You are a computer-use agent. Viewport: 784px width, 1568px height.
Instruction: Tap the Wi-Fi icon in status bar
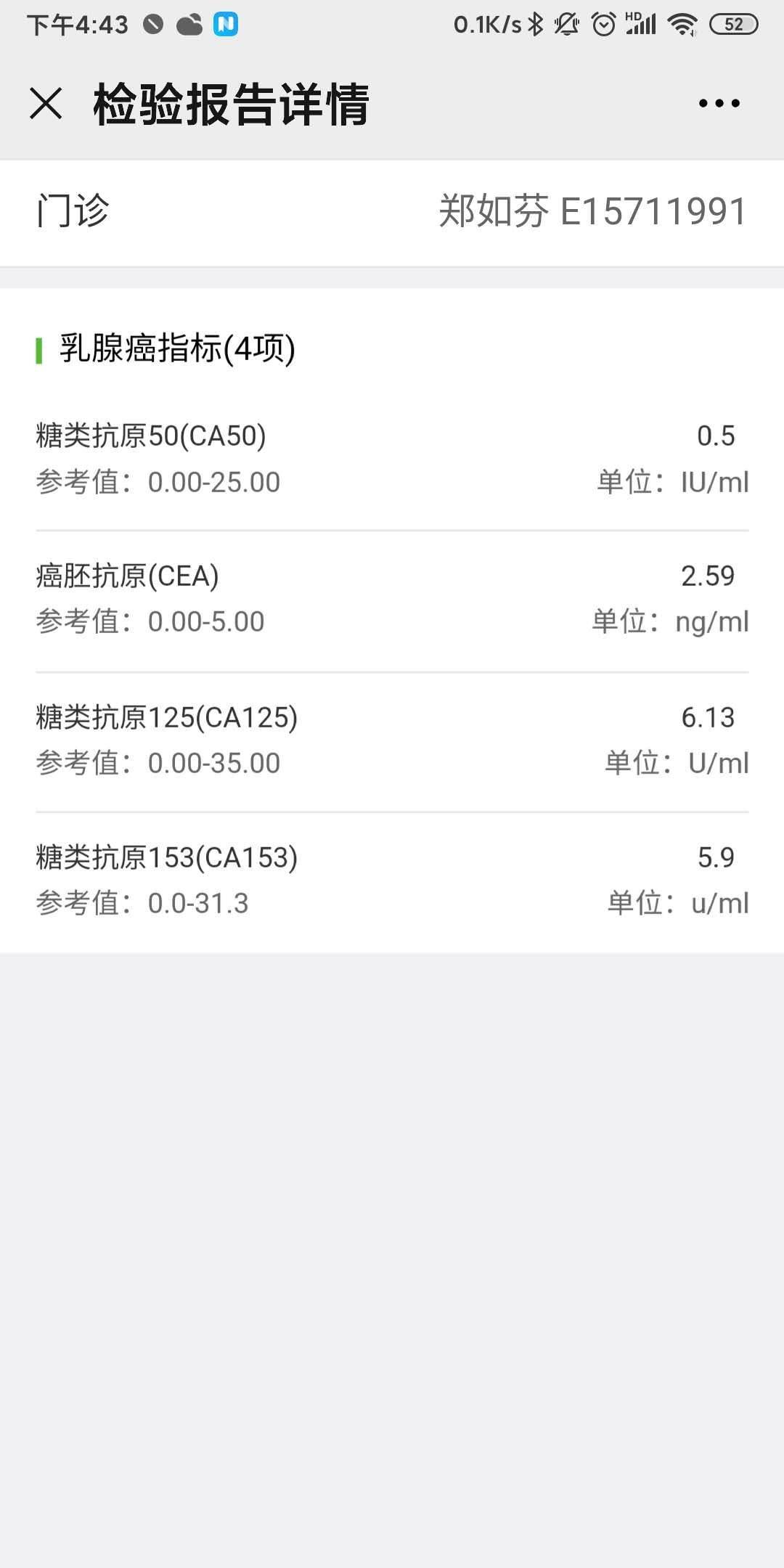coord(684,23)
